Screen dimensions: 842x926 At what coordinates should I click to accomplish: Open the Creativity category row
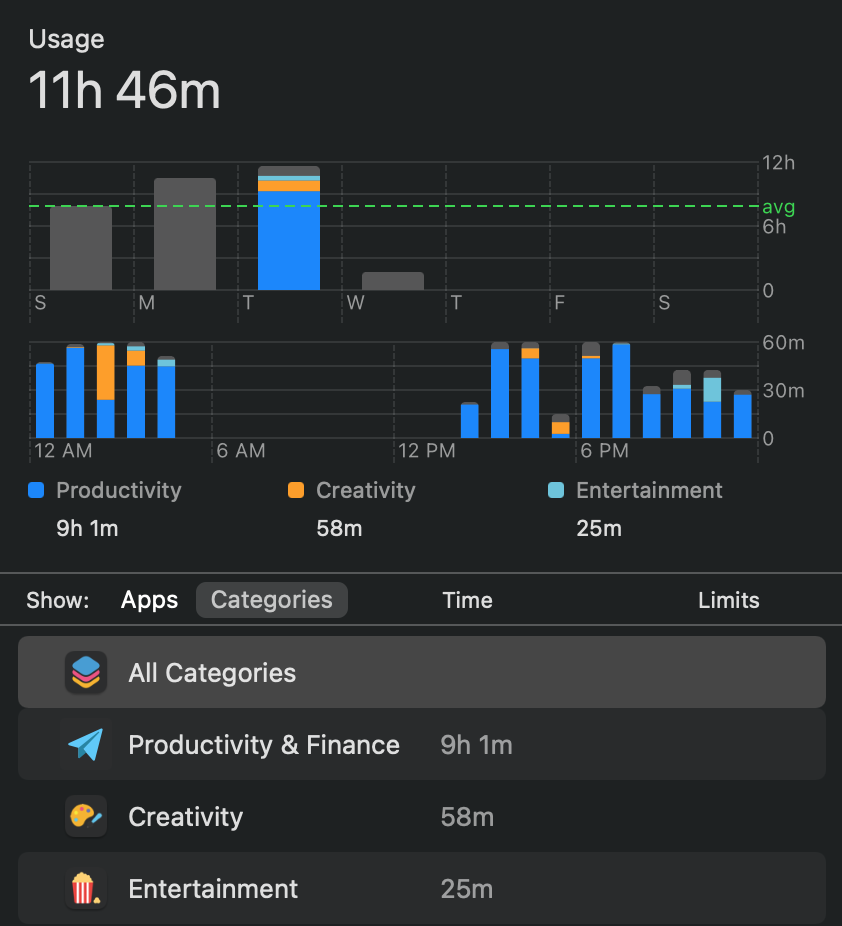pos(421,817)
